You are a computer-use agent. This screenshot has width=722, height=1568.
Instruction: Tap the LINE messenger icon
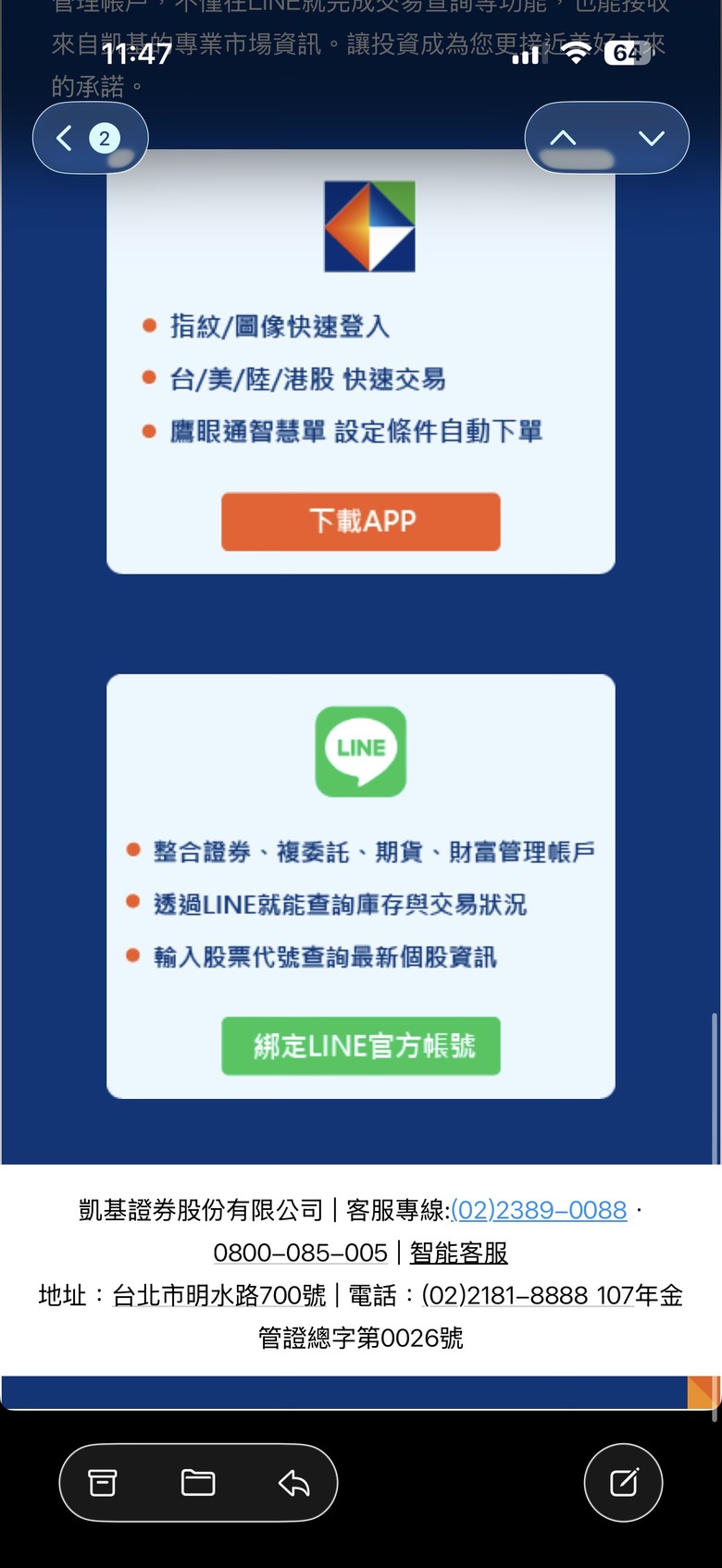click(361, 752)
